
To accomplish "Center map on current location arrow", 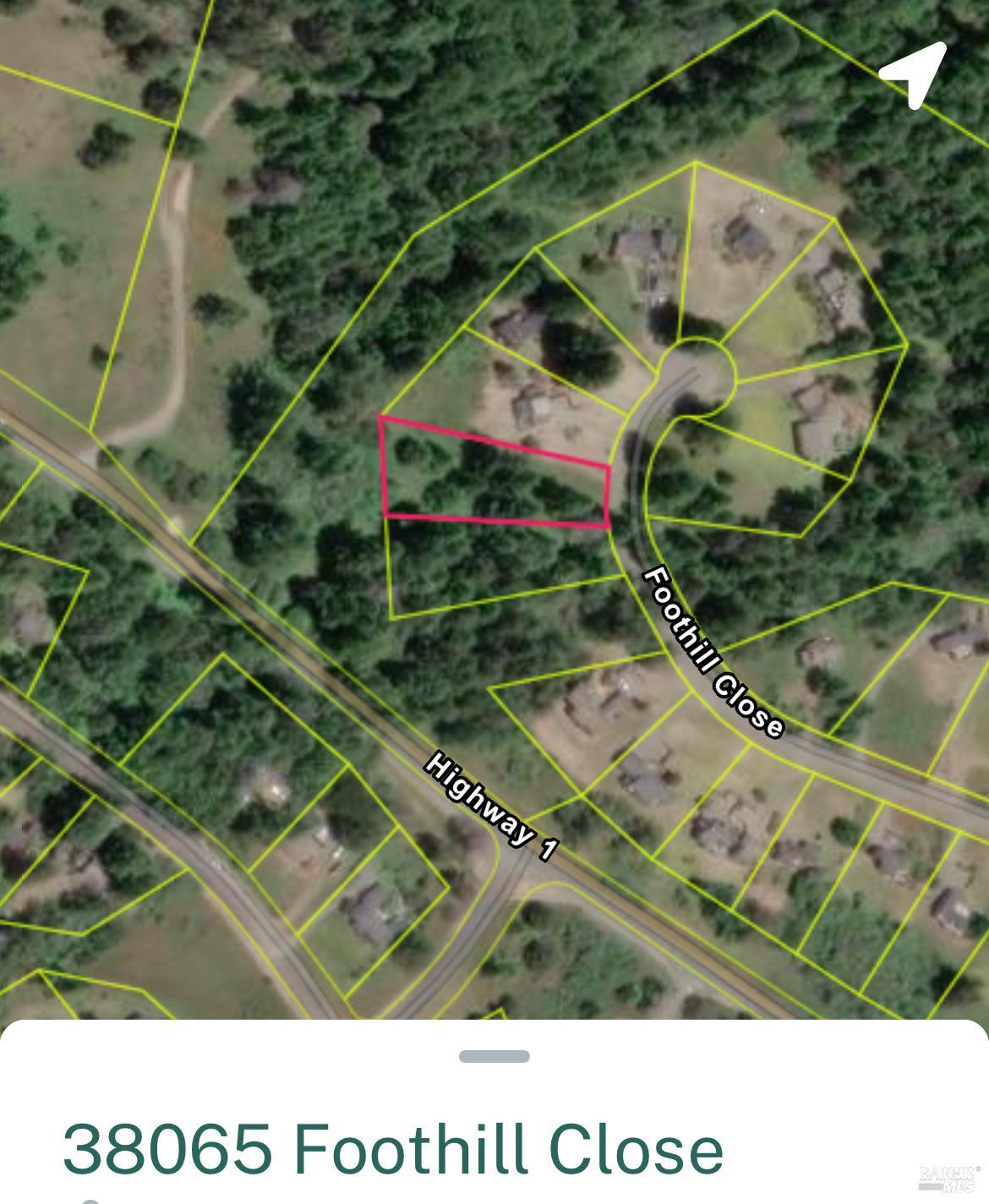I will (915, 74).
